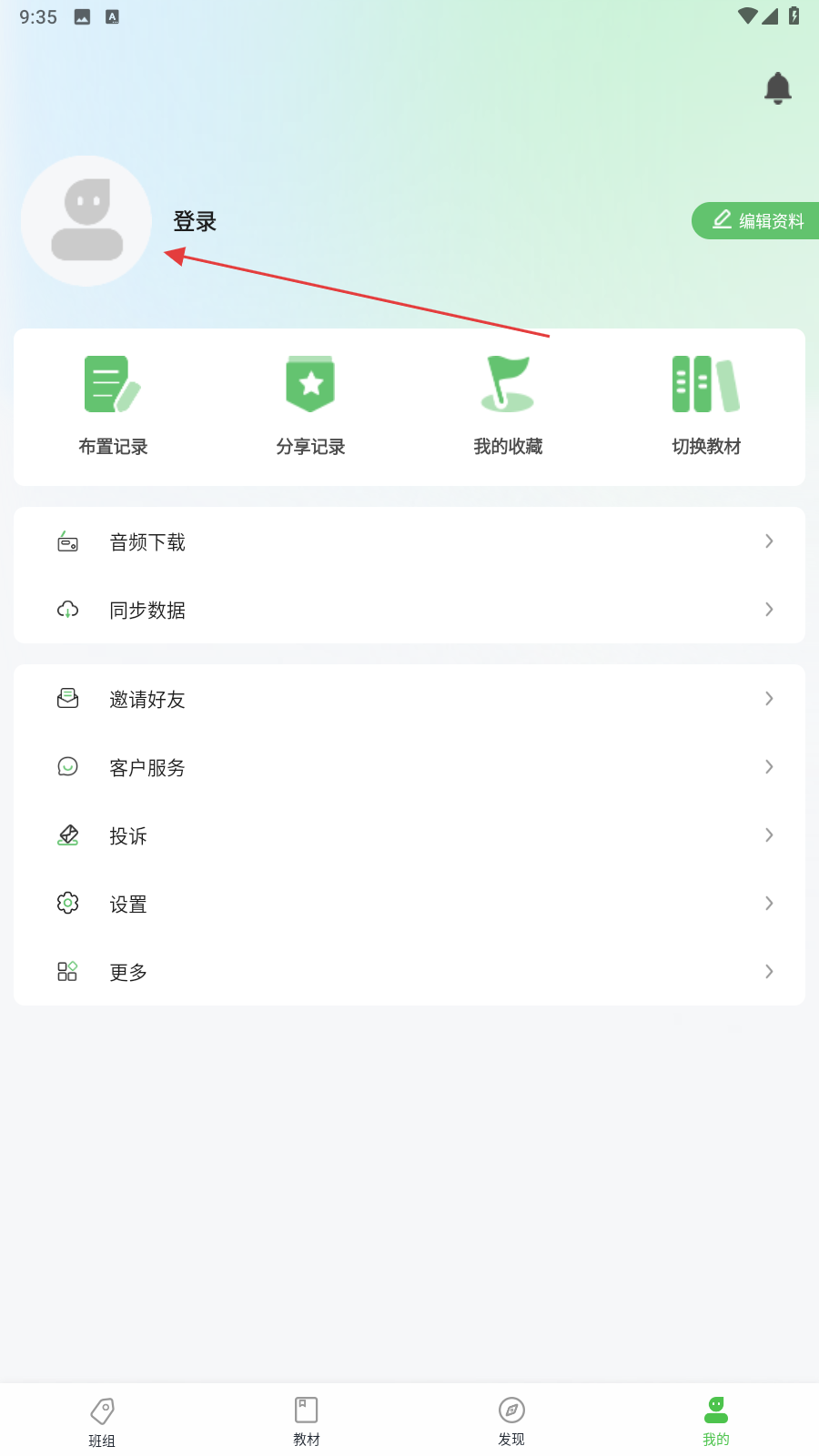
Task: Open 布置记录
Action: point(113,407)
